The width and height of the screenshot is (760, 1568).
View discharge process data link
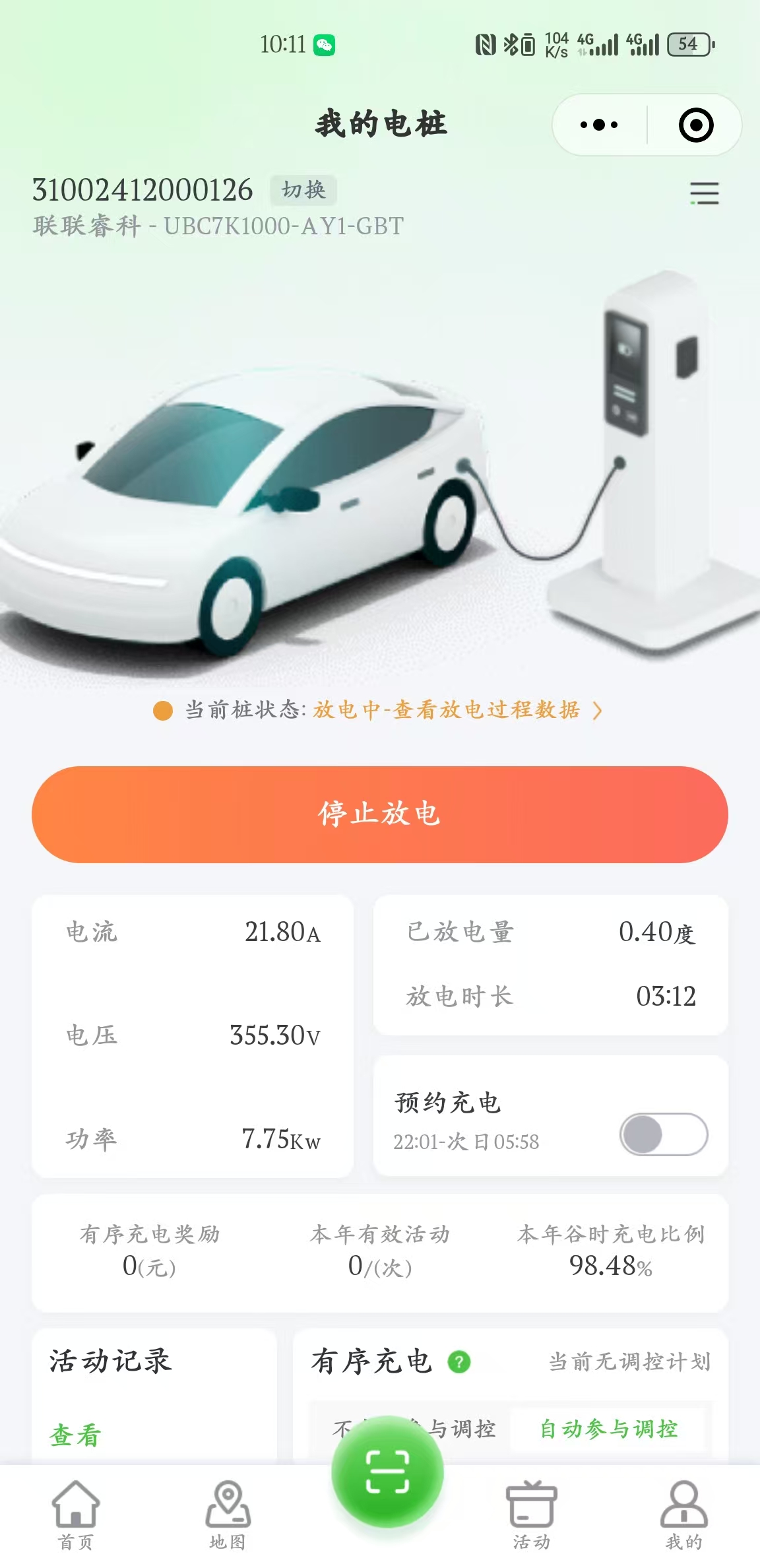(x=457, y=710)
